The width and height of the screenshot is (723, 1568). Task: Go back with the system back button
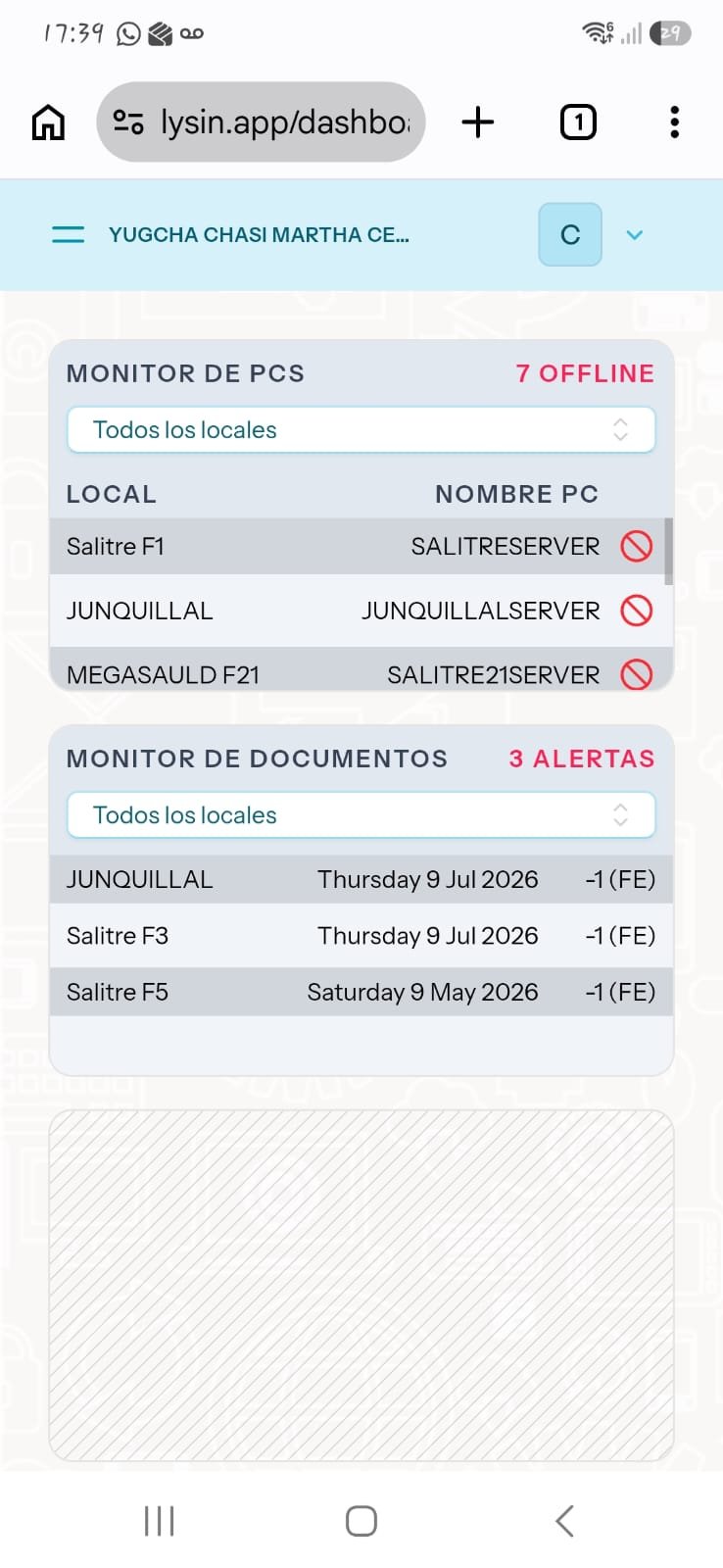564,1521
